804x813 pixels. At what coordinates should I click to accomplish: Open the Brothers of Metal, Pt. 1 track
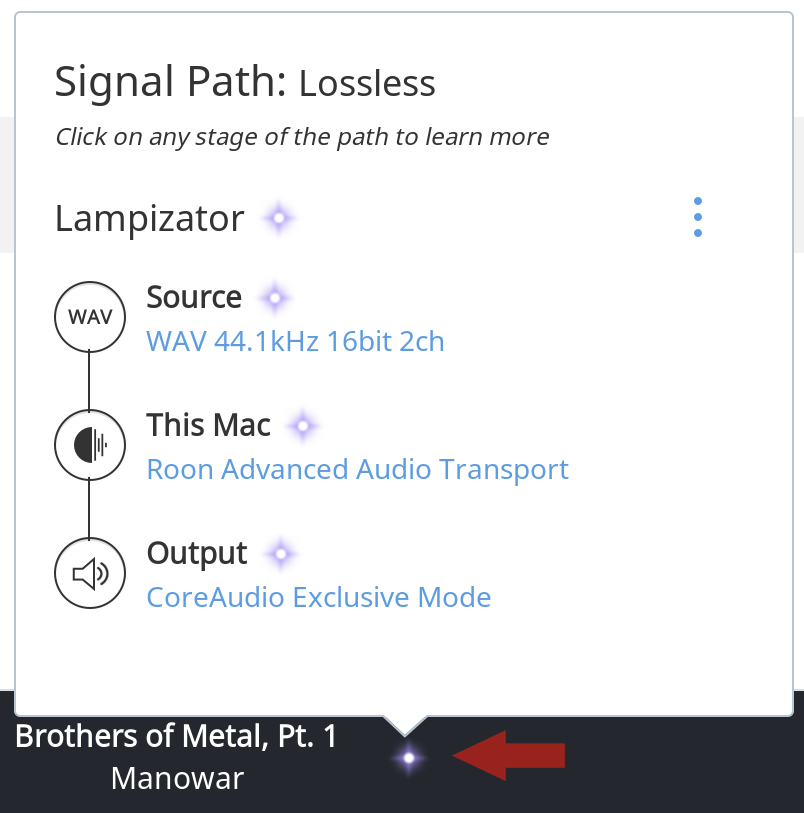(176, 737)
